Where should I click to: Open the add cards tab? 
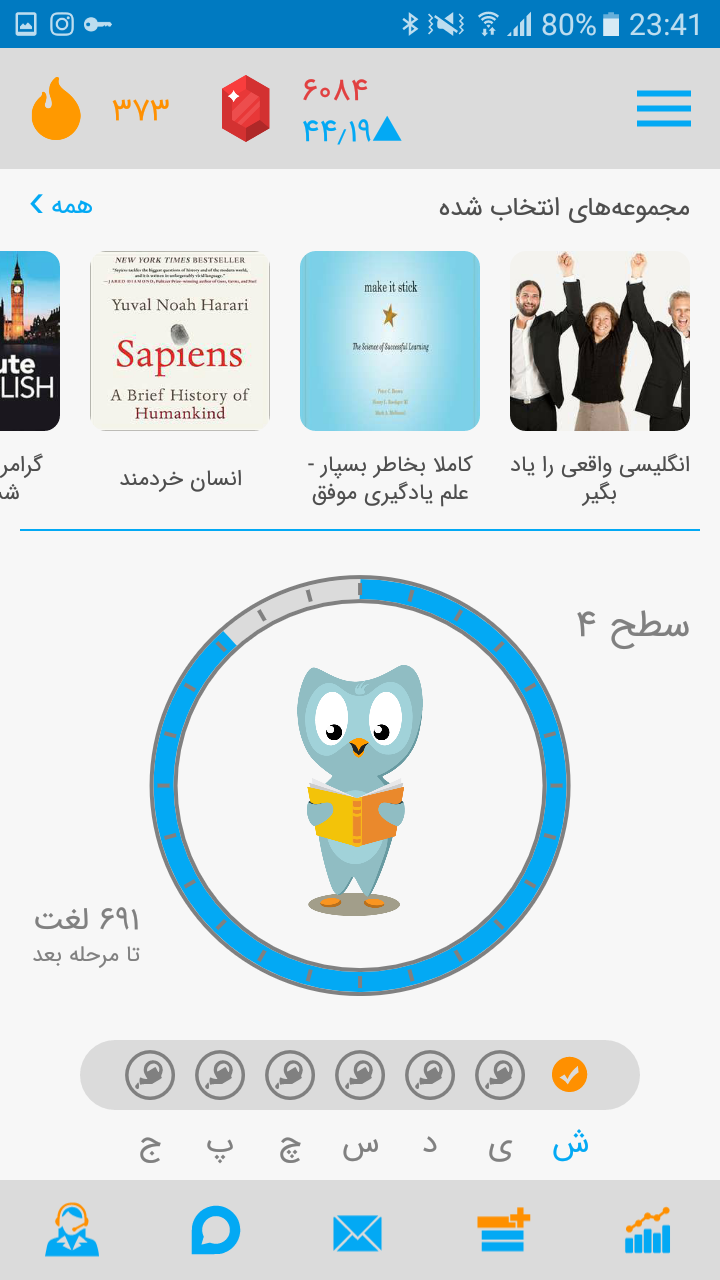pos(503,1230)
